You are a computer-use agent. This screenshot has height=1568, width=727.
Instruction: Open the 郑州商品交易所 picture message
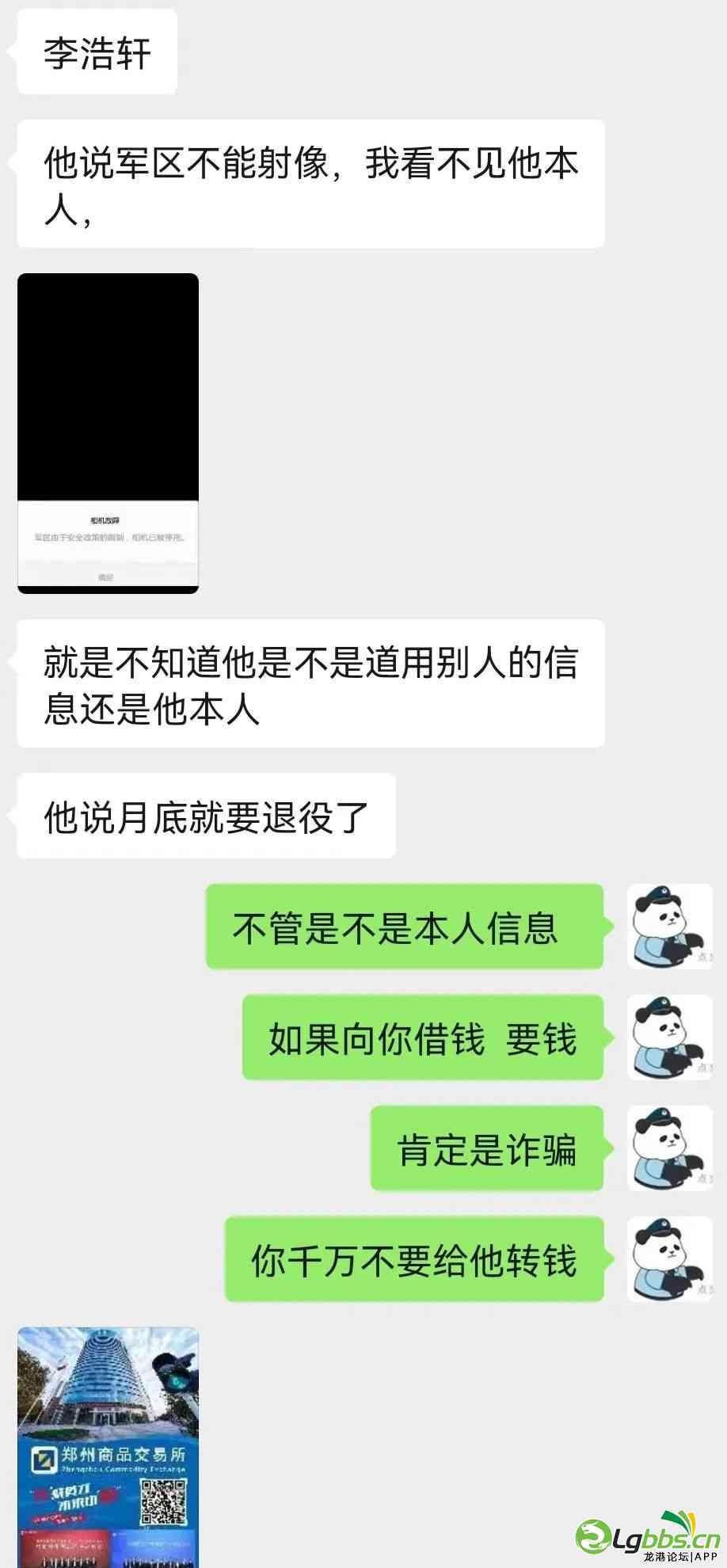(x=108, y=1446)
